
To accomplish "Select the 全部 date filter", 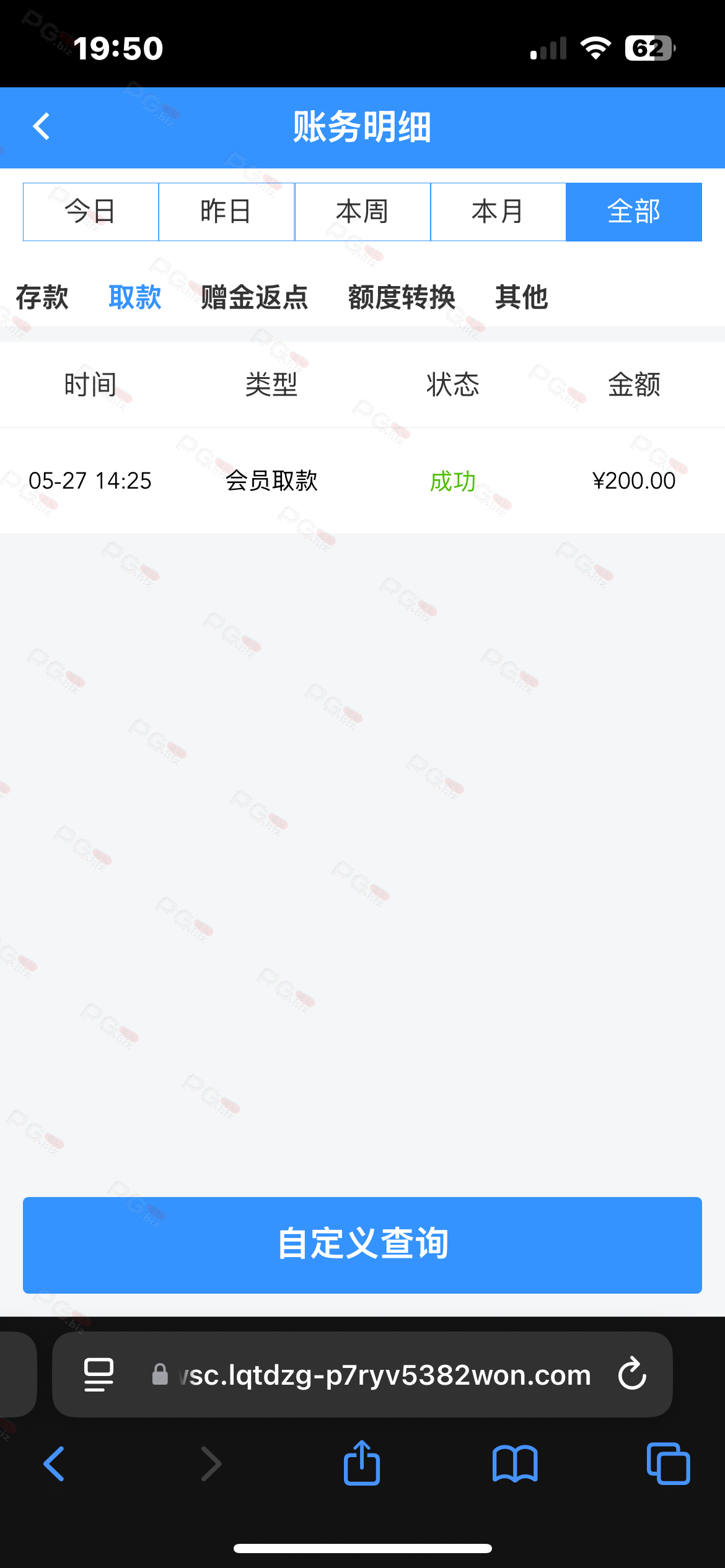I will click(x=634, y=212).
